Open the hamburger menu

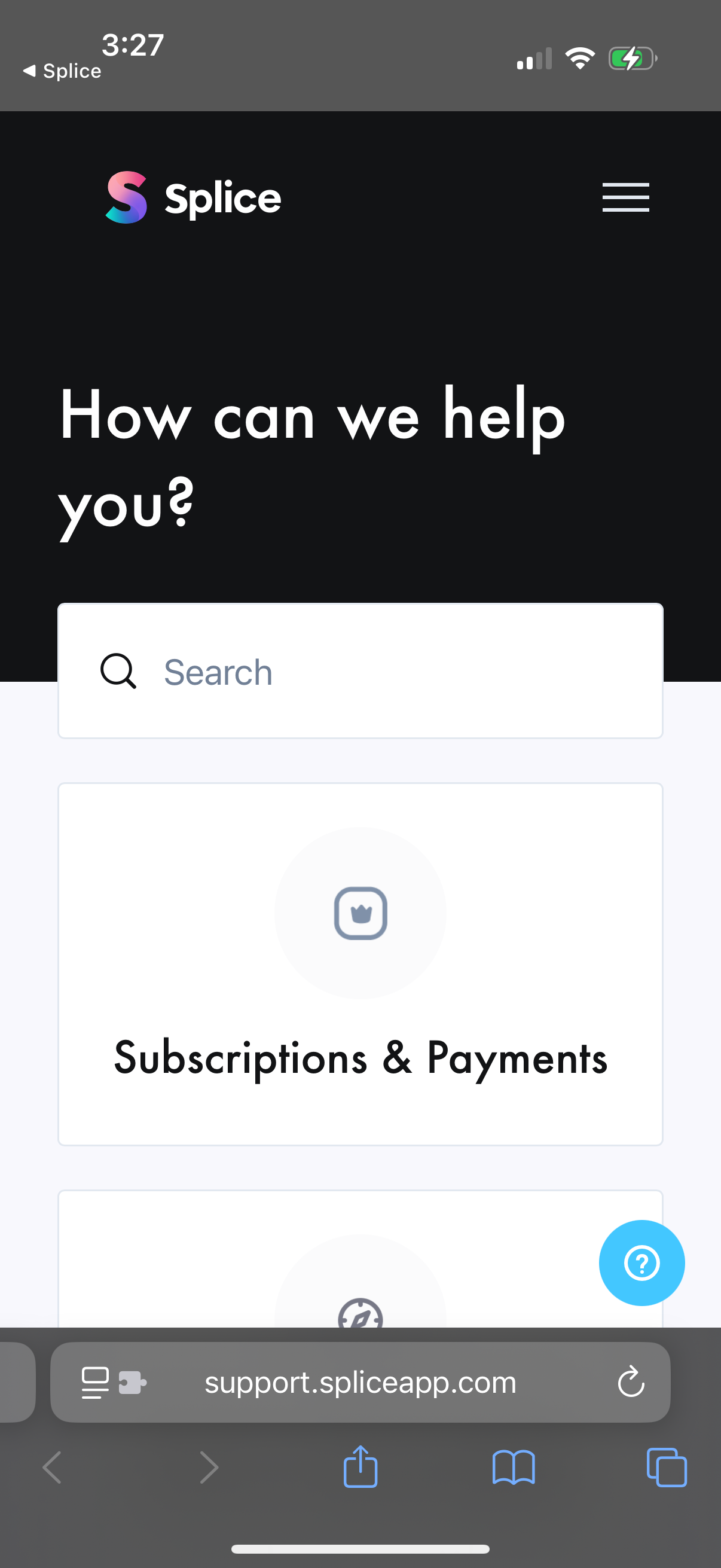coord(625,197)
